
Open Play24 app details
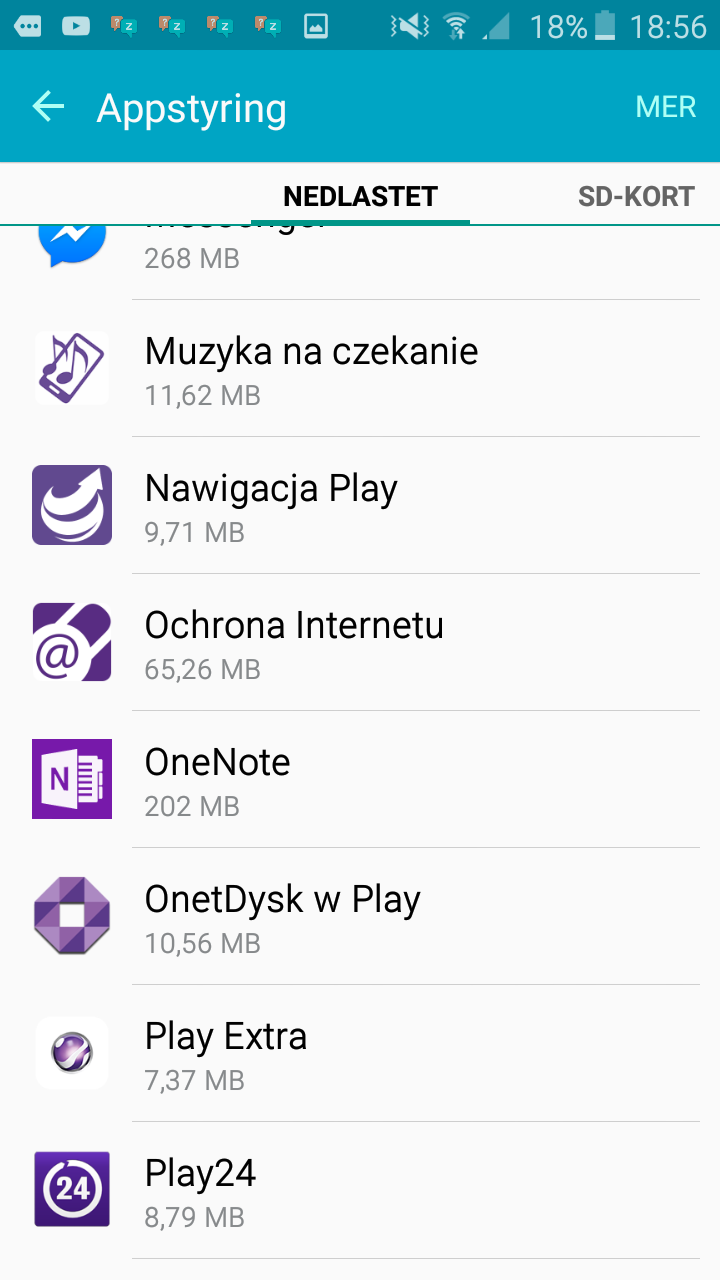360,1190
